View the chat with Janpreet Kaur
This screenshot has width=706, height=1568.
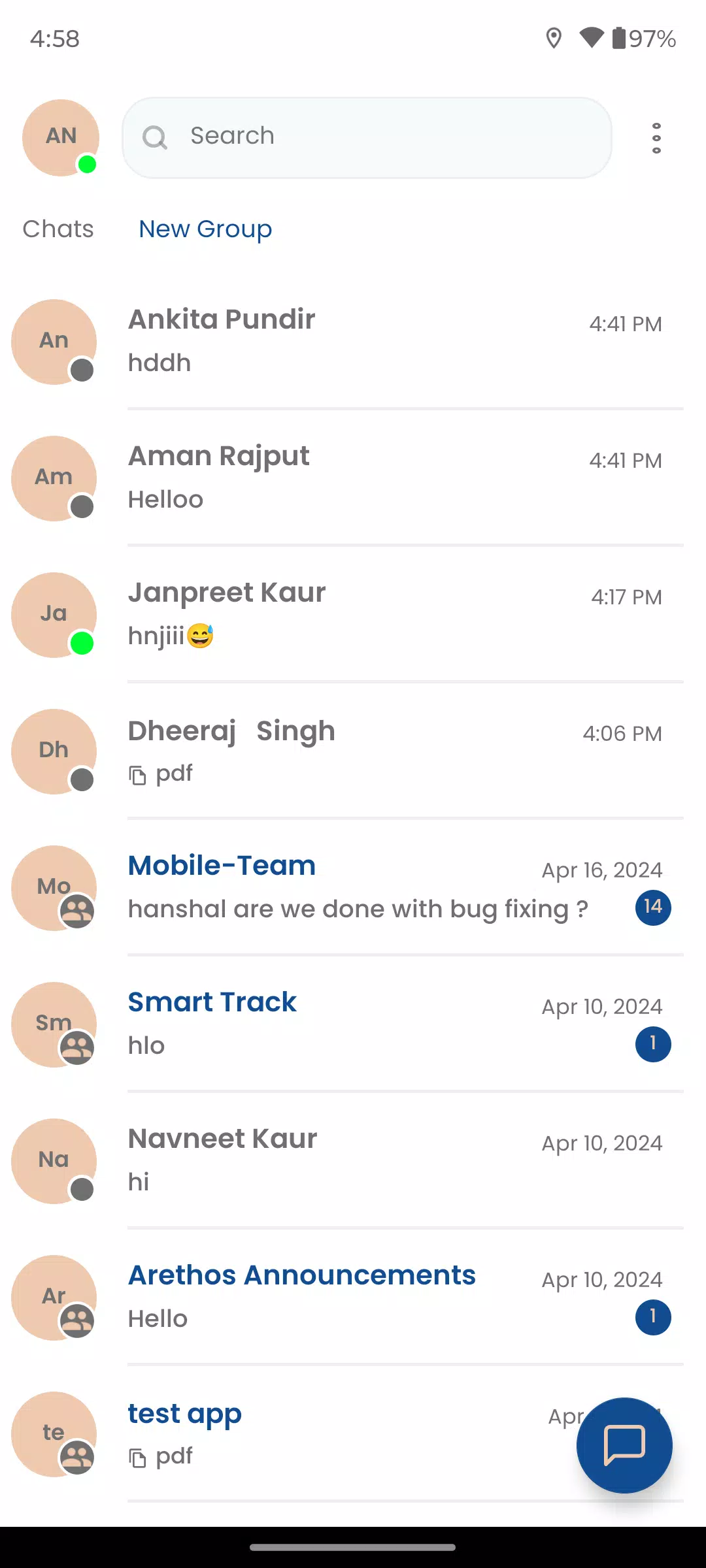tap(353, 615)
